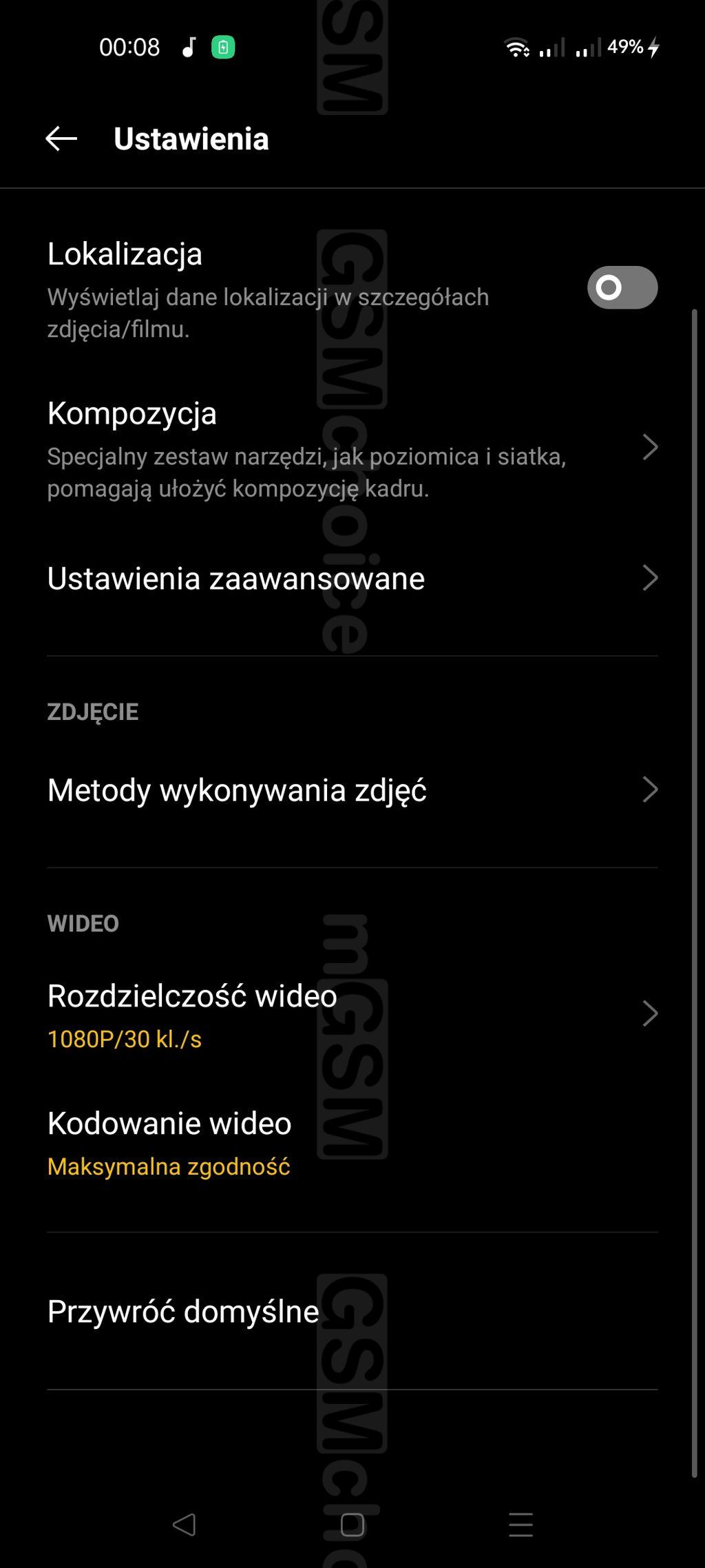Change Rozdzielczość wideo setting
Viewport: 705px width, 1568px height.
coord(352,1015)
